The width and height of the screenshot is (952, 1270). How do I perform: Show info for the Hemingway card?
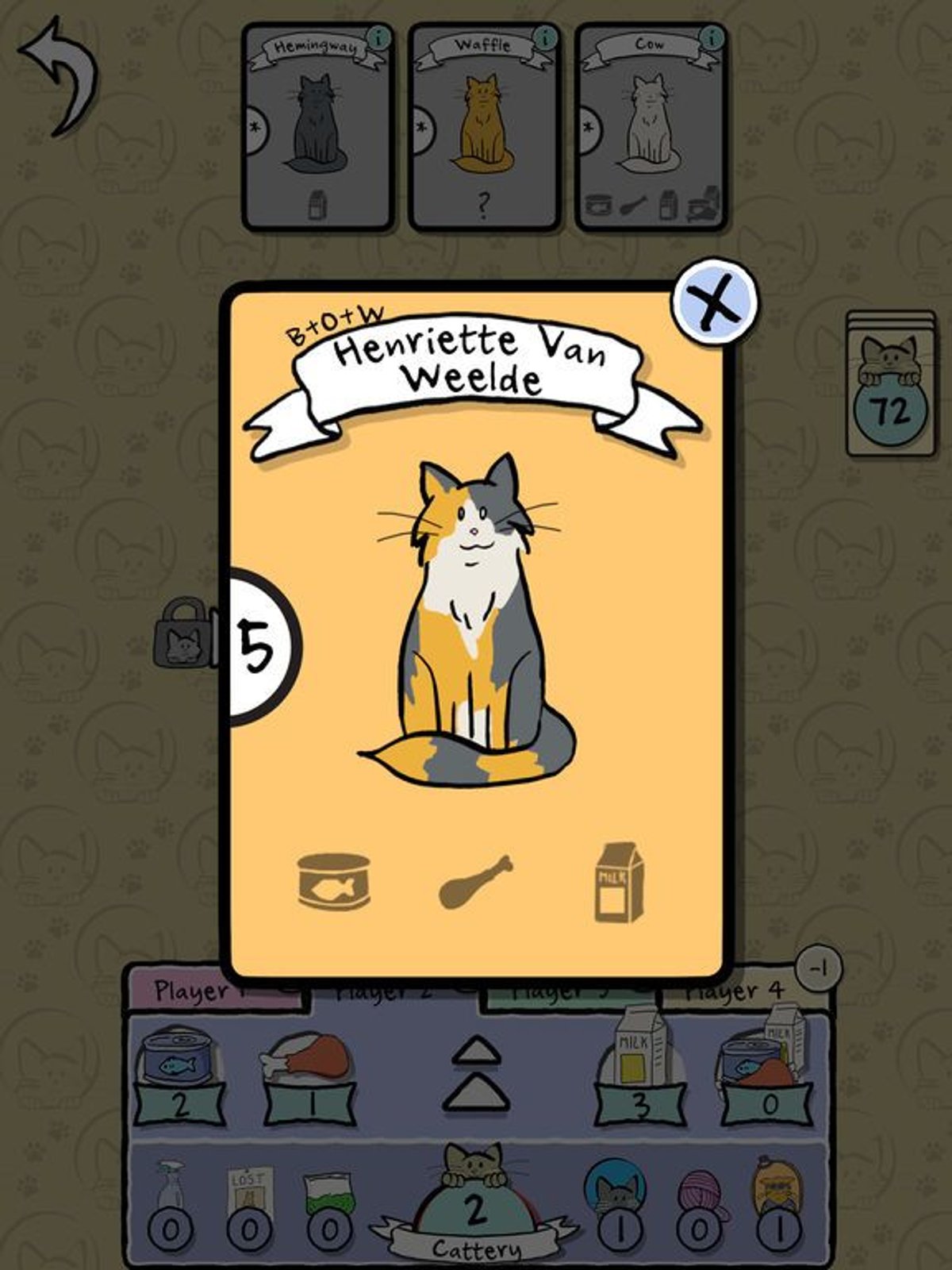380,37
